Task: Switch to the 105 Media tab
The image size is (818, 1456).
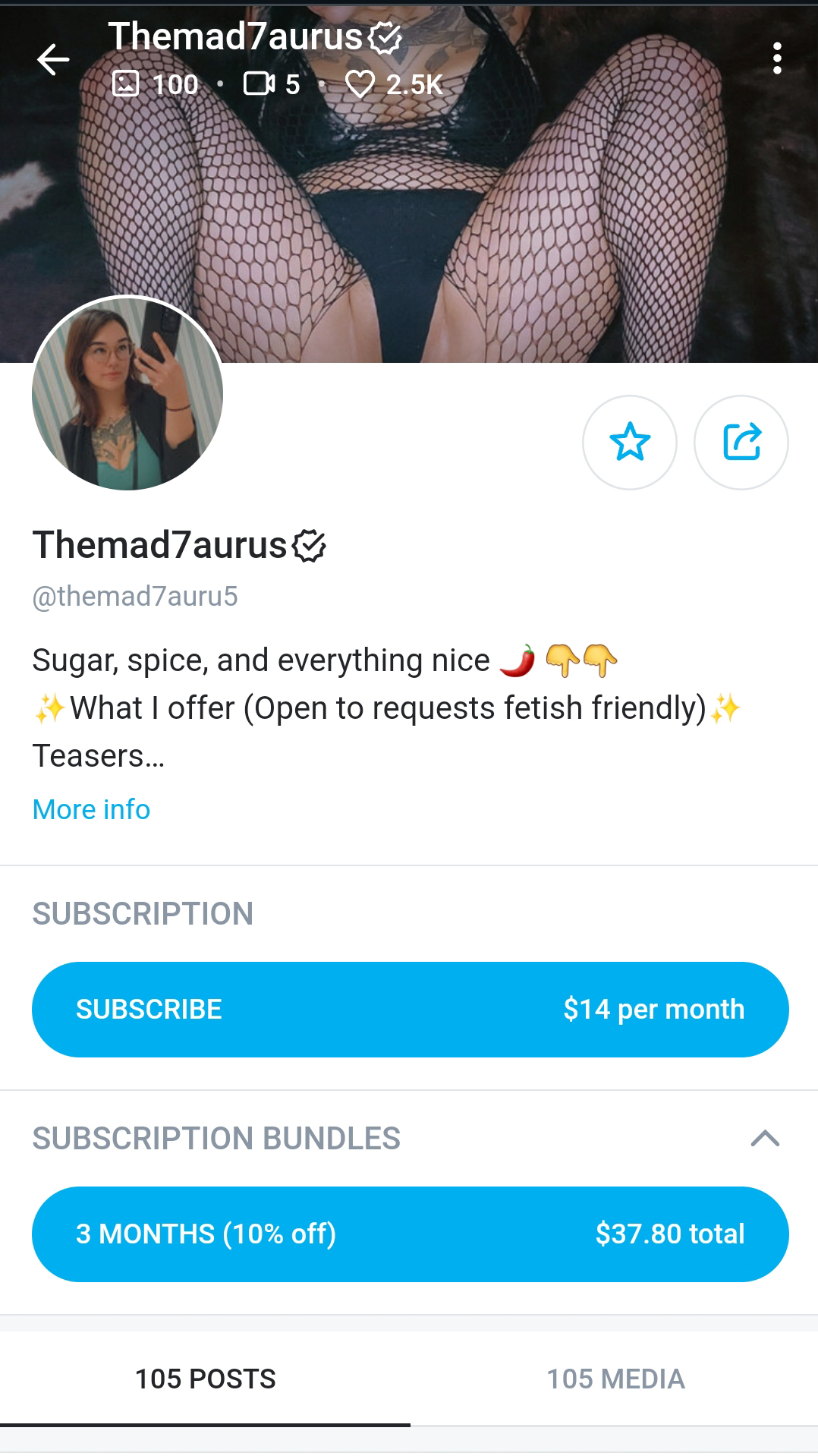Action: click(x=615, y=1379)
